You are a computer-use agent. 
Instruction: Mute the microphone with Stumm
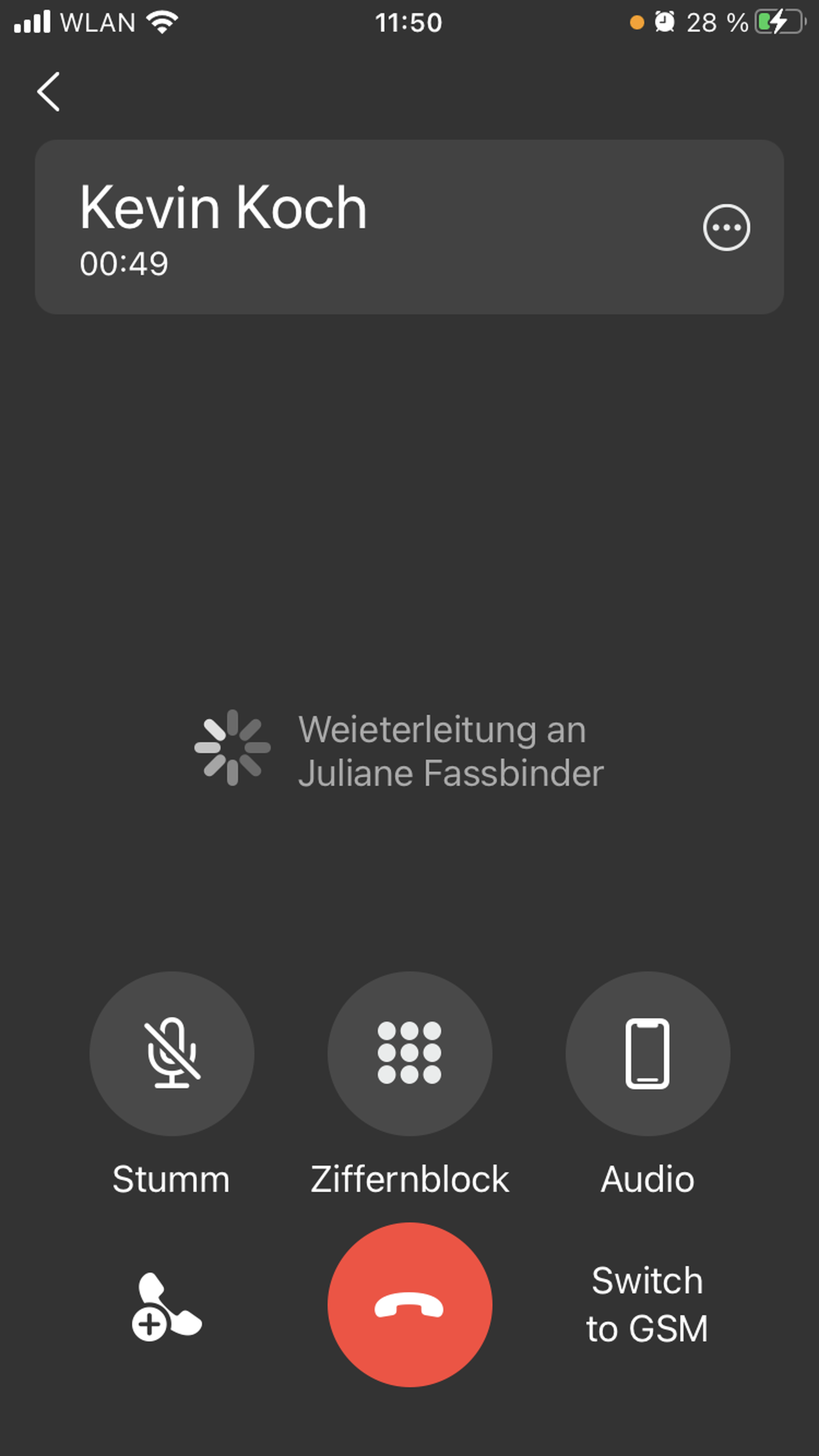coord(172,1054)
